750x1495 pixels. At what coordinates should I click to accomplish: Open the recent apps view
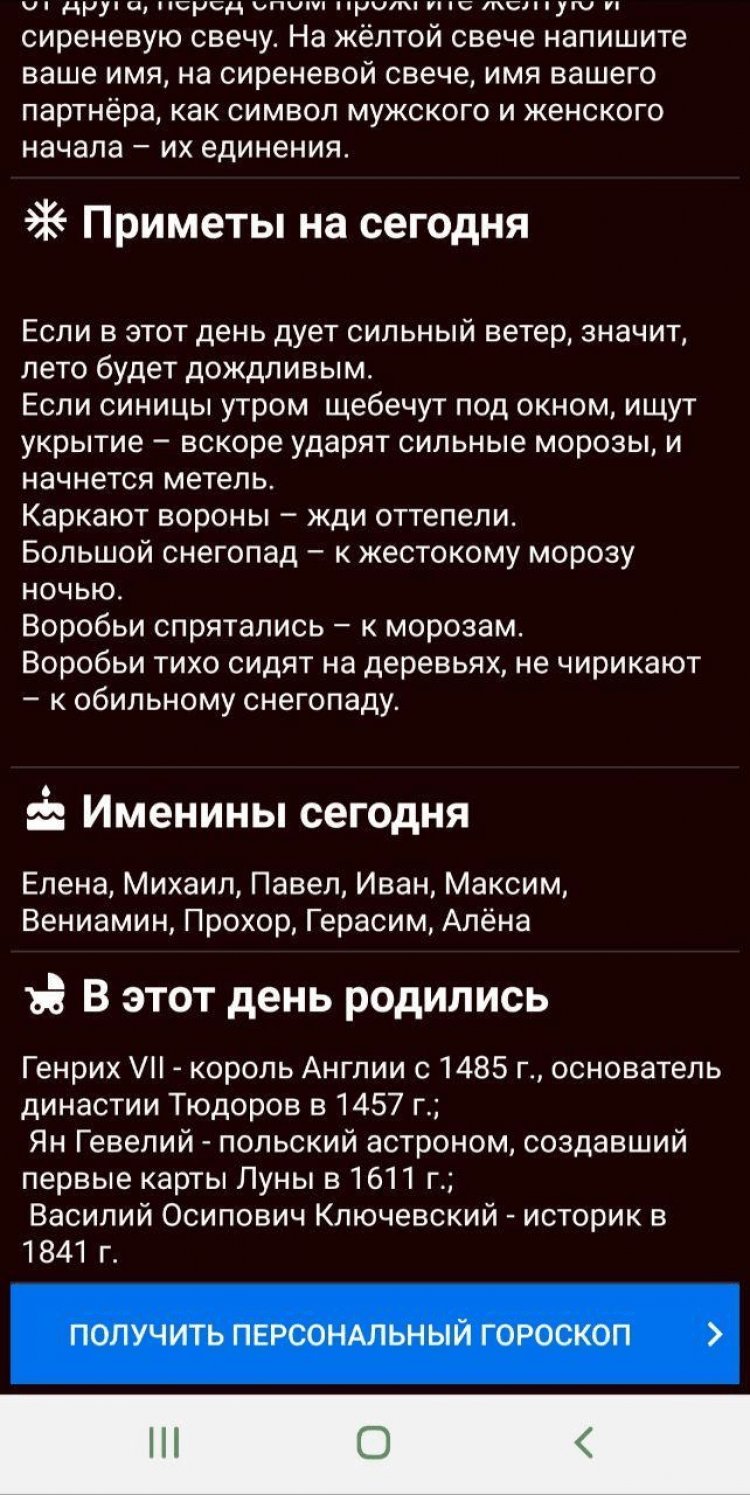164,1442
